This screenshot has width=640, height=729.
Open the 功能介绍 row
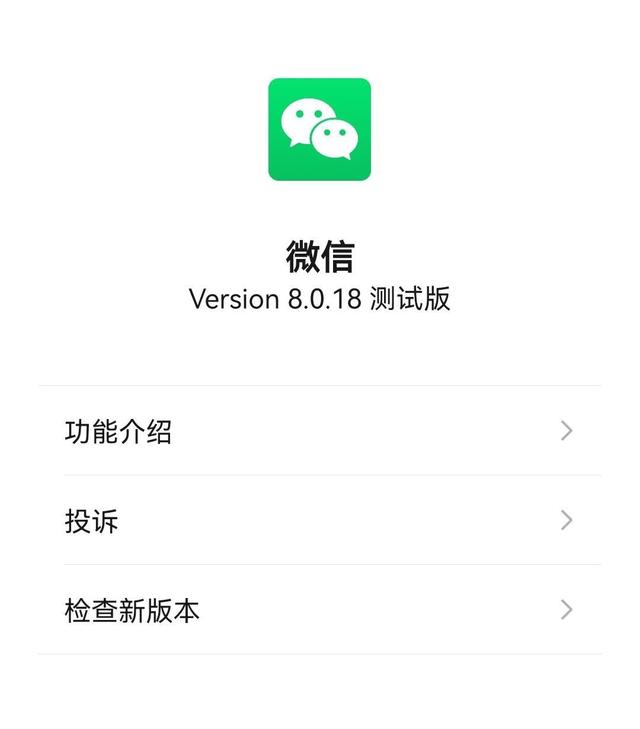pos(319,431)
